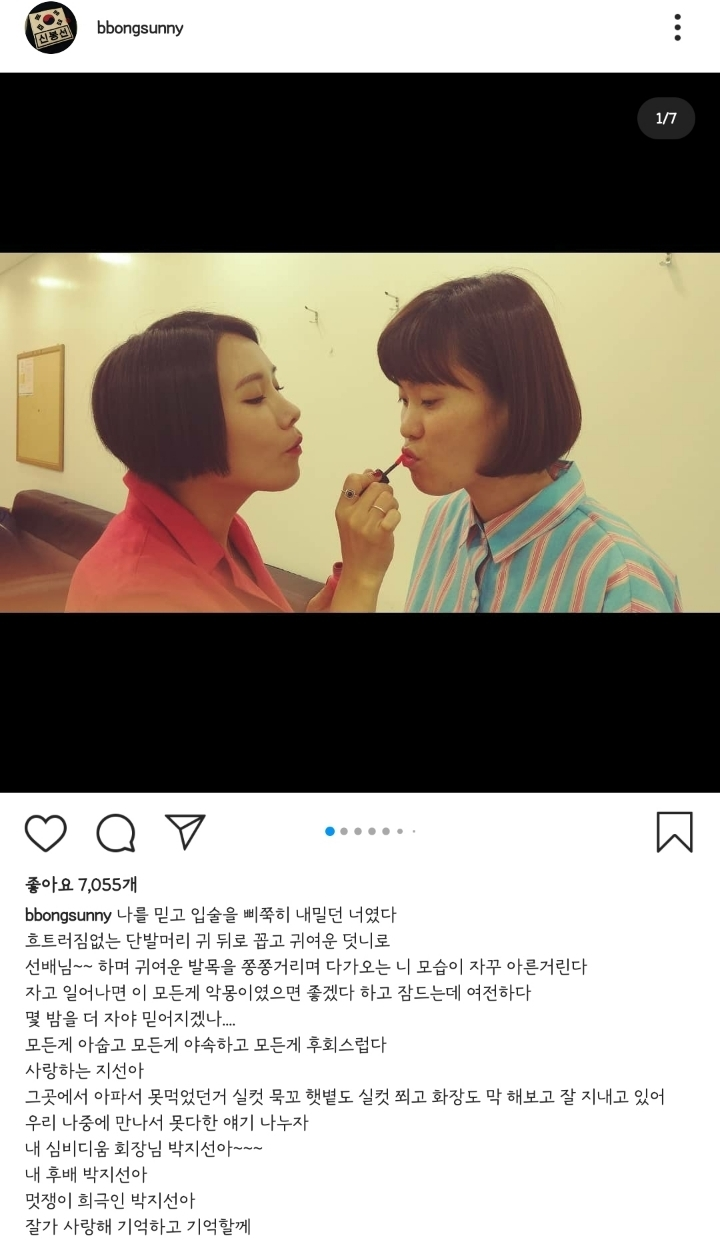Image resolution: width=720 pixels, height=1244 pixels.
Task: Share the post via paper plane icon
Action: pyautogui.click(x=185, y=831)
